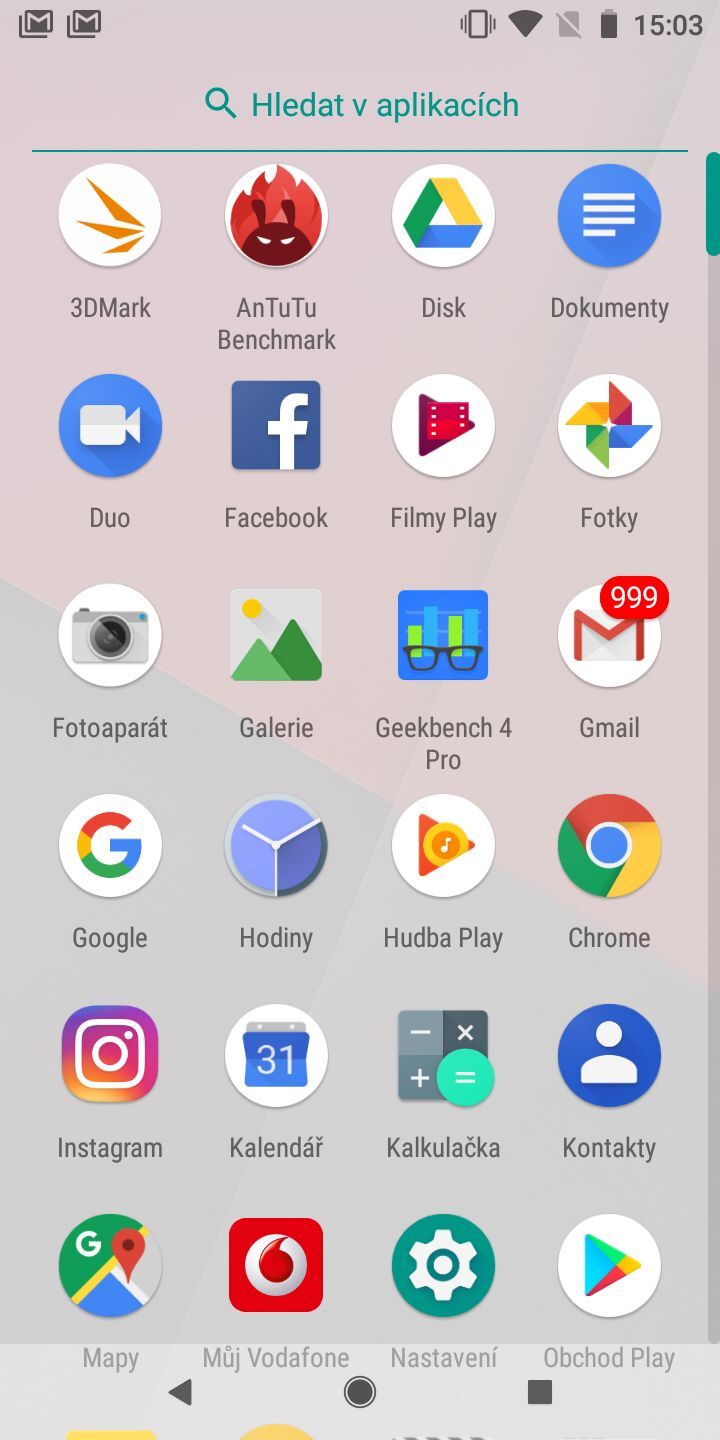Image resolution: width=720 pixels, height=1440 pixels.
Task: Launch Instagram
Action: click(x=110, y=1055)
